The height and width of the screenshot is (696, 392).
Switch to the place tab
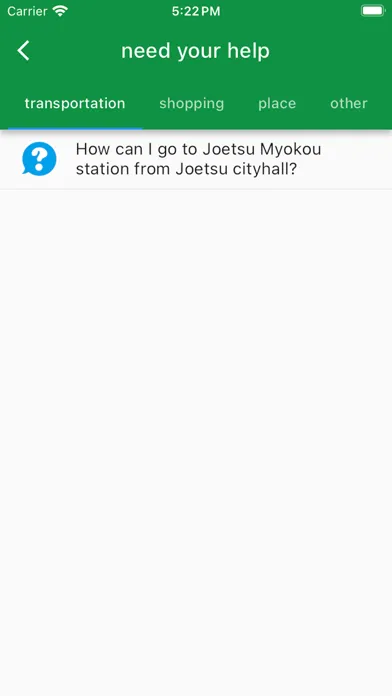point(277,103)
